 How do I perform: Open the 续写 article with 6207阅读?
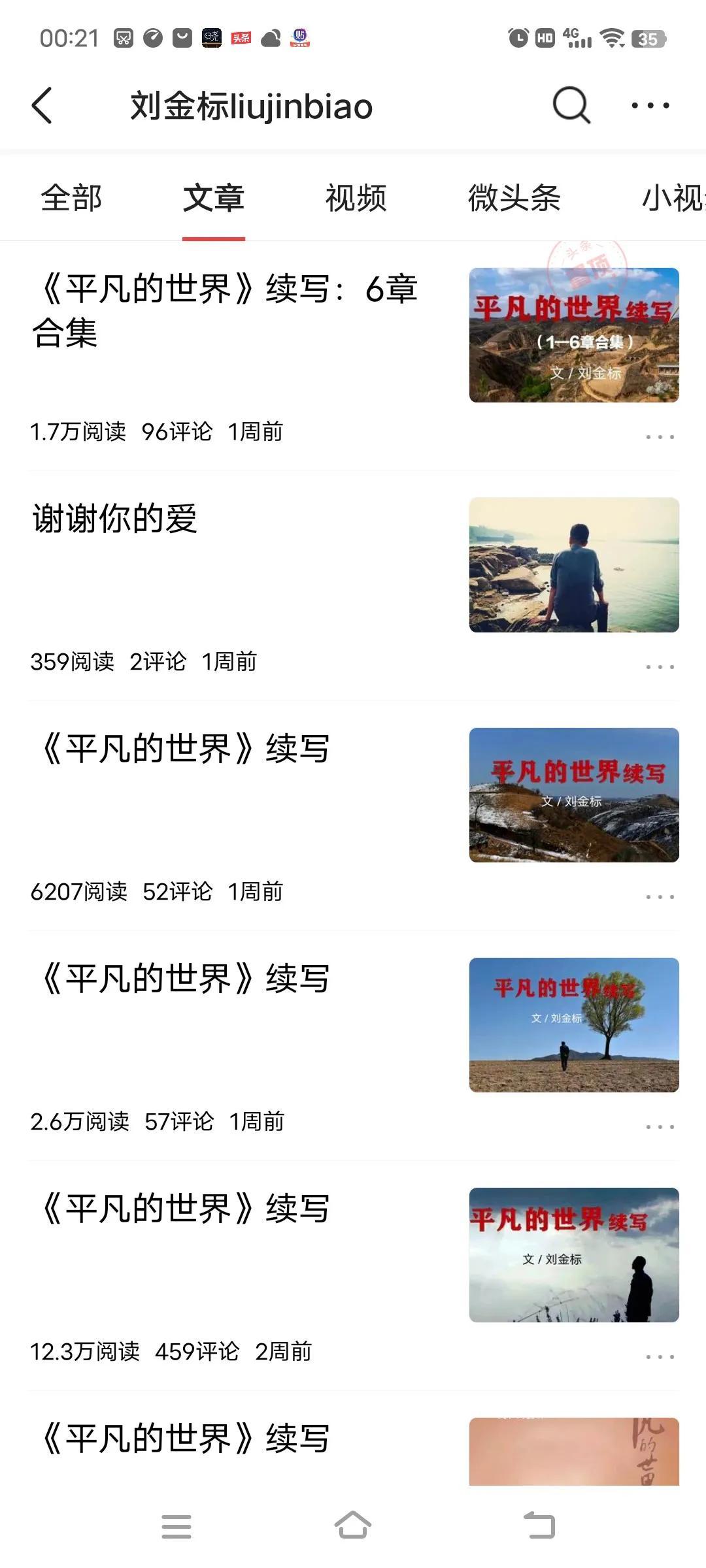(184, 749)
